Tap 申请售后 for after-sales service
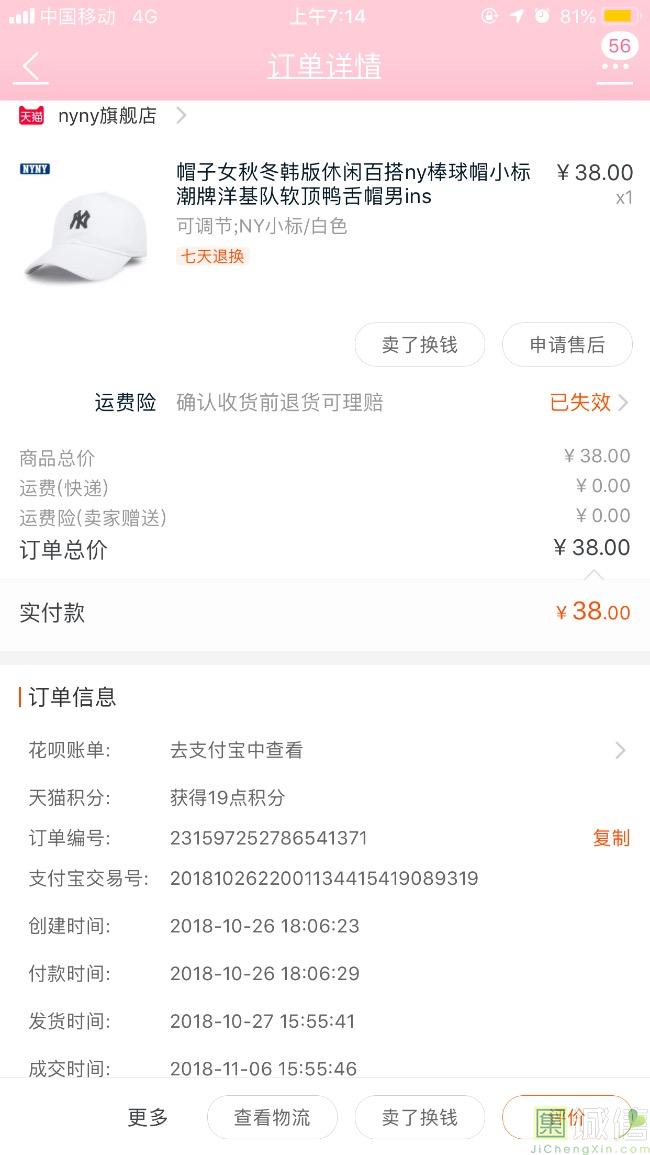 coord(567,345)
